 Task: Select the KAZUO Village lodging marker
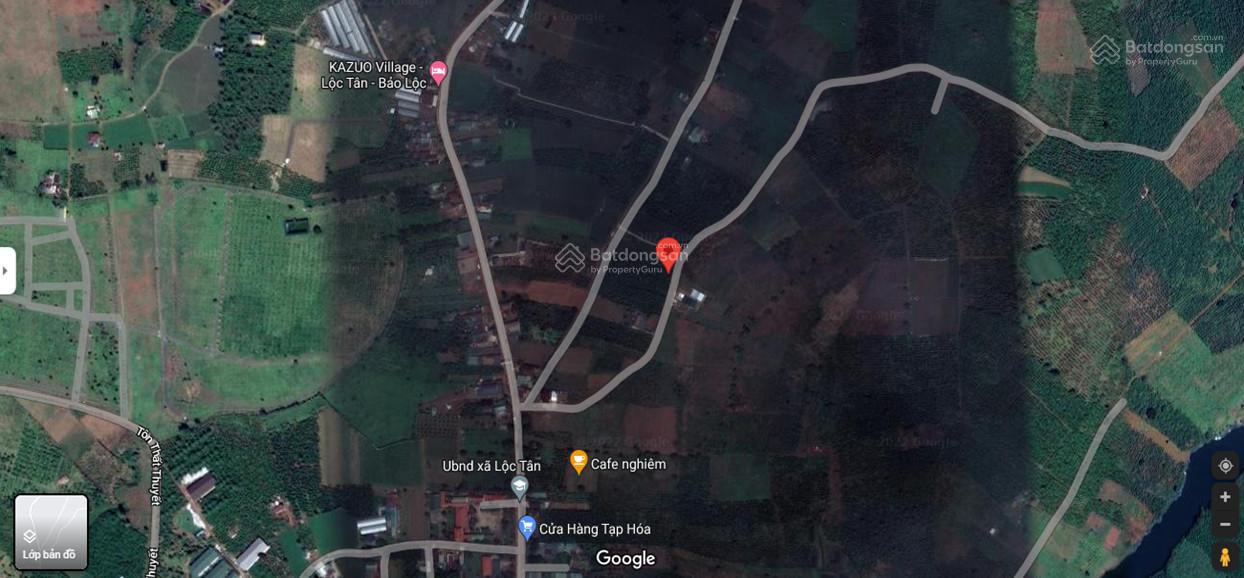click(x=438, y=72)
